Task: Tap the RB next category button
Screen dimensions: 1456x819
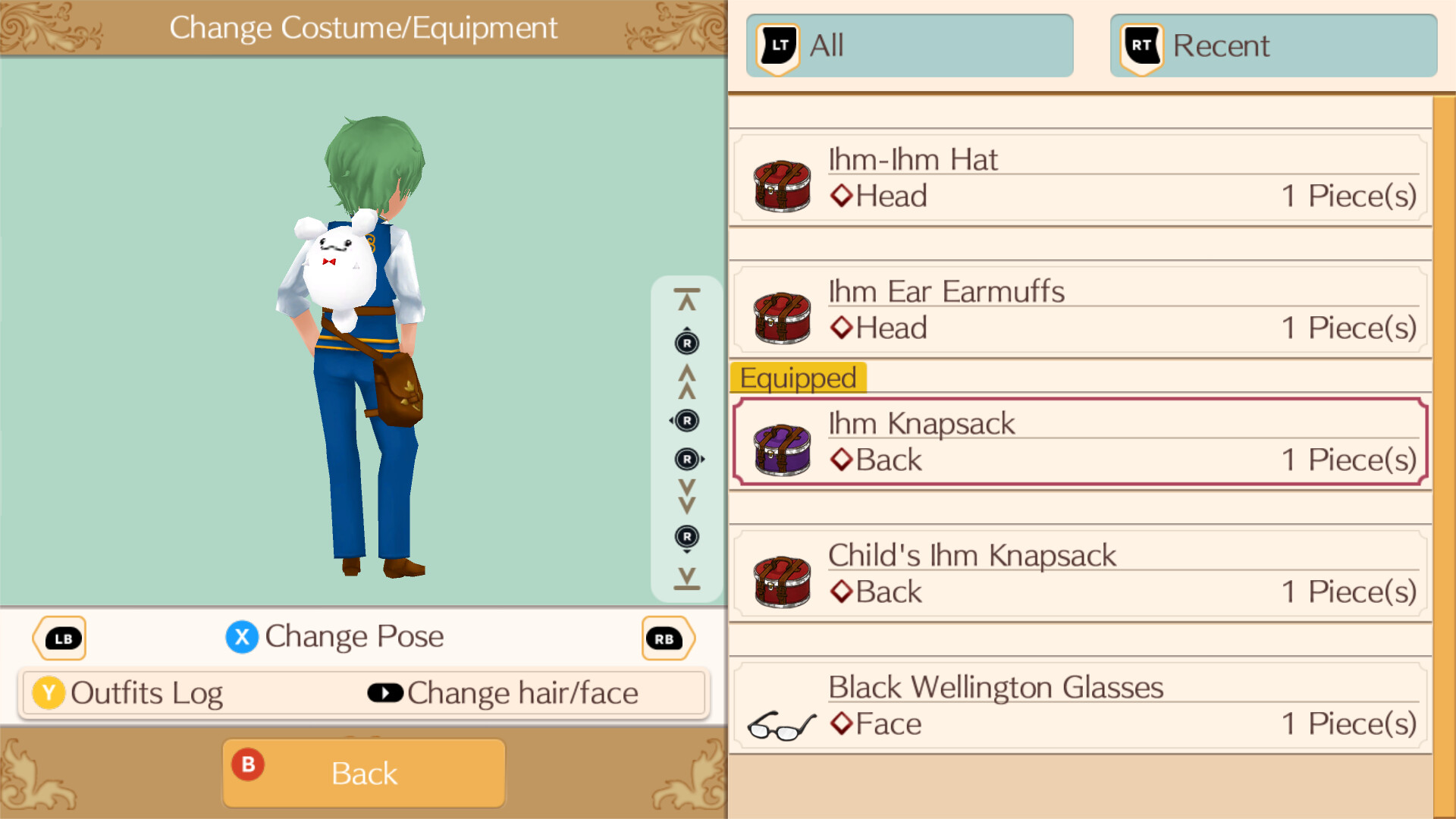Action: coord(666,639)
